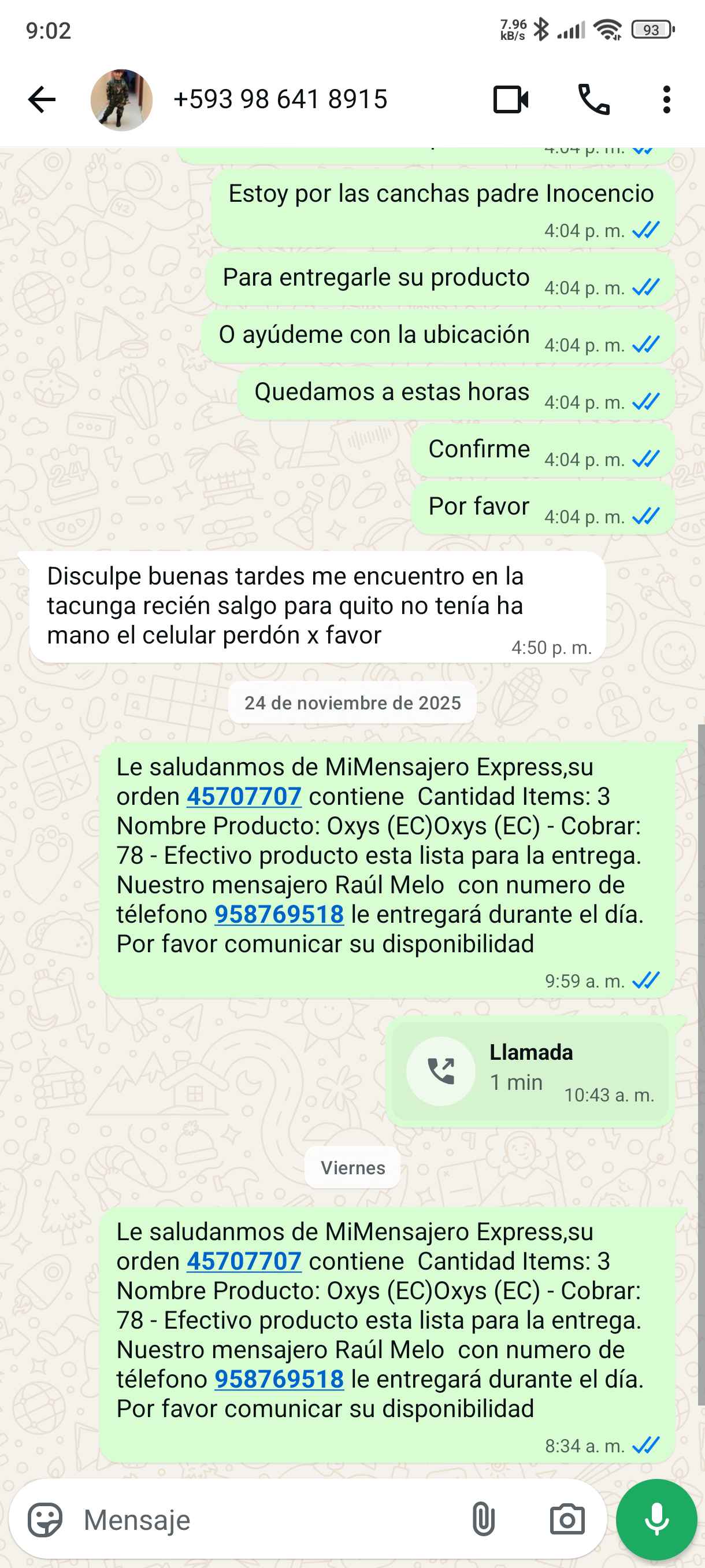Open the emoji and sticker picker
The width and height of the screenshot is (705, 1568).
pos(45,1520)
